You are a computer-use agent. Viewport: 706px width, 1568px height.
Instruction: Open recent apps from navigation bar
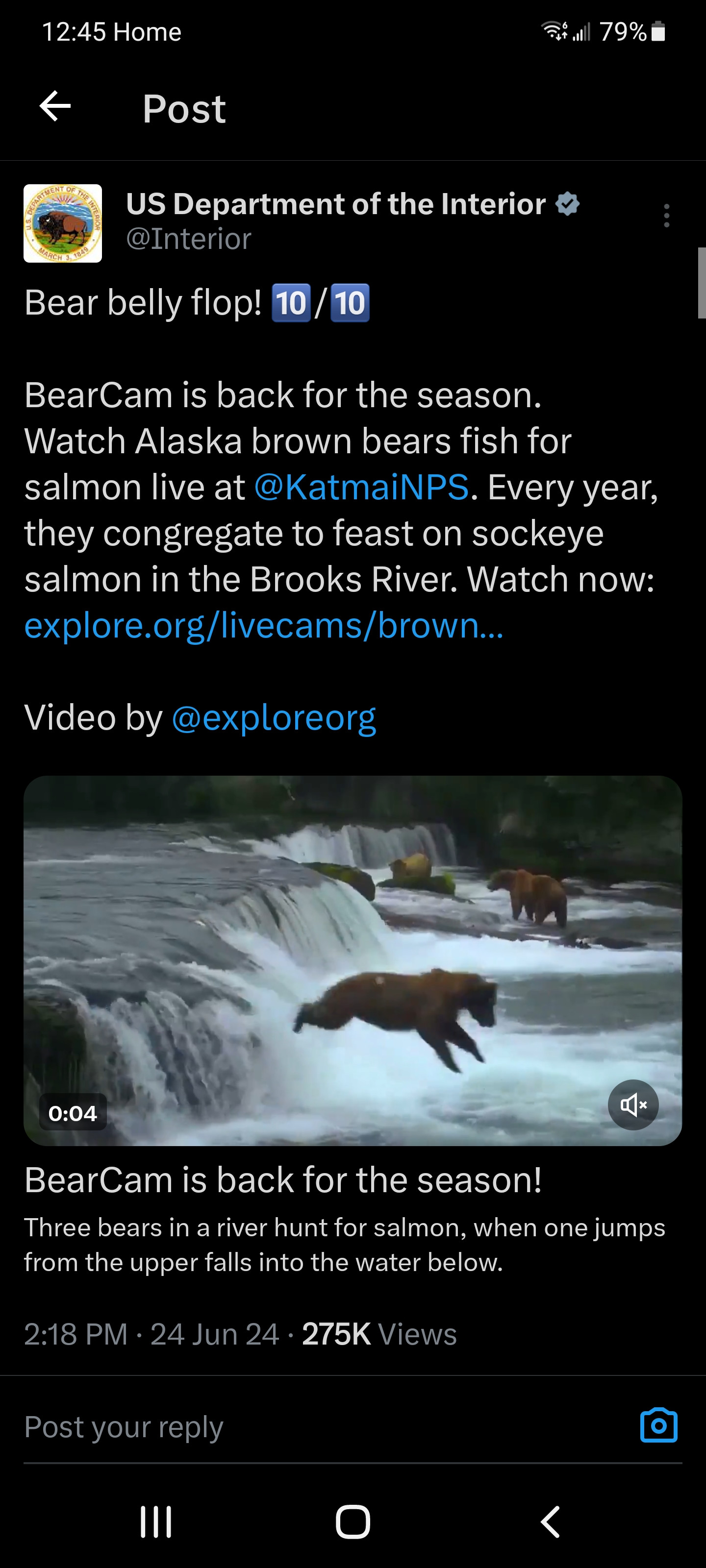click(156, 1522)
